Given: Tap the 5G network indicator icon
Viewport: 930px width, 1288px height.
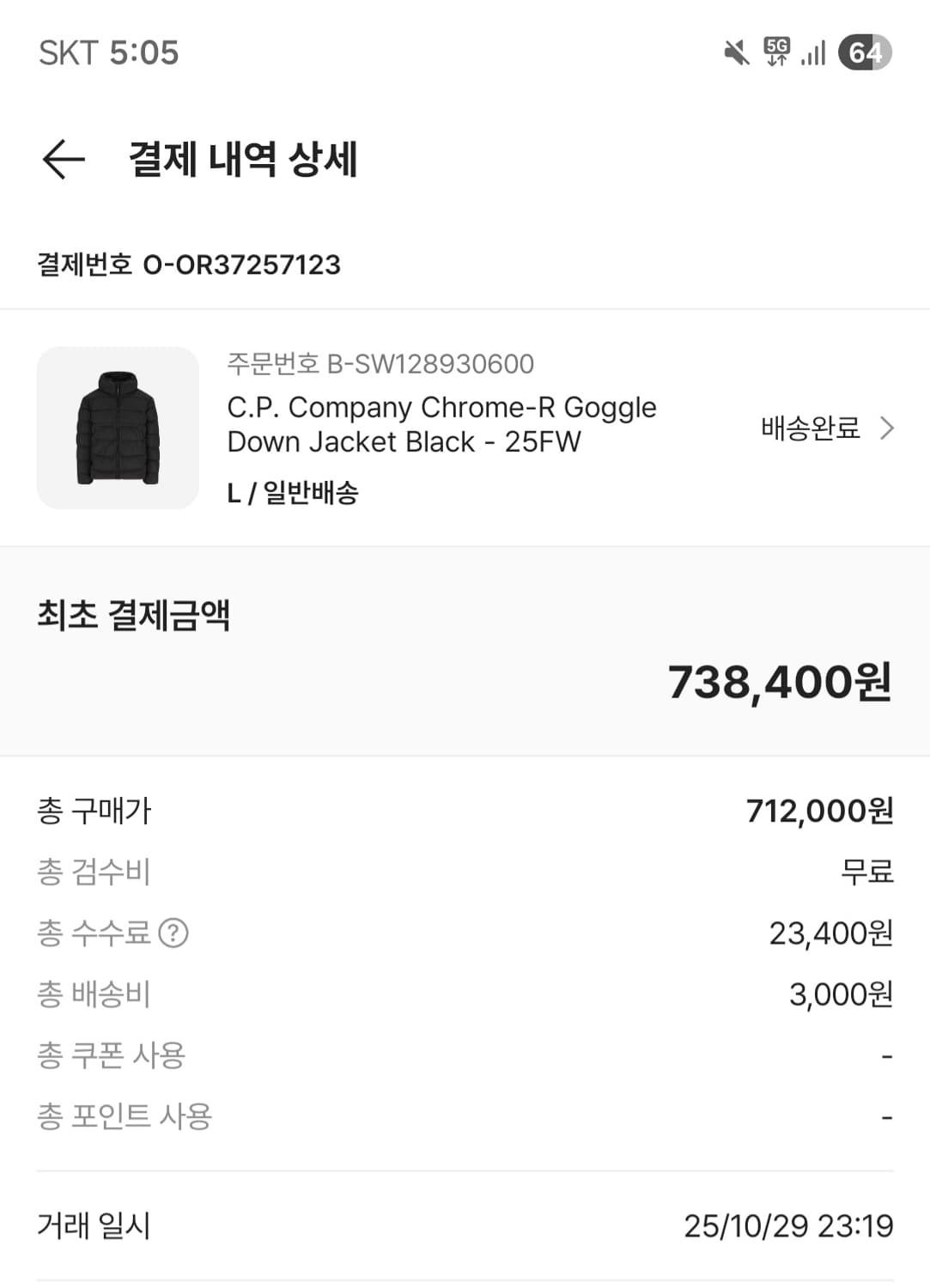Looking at the screenshot, I should click(772, 52).
